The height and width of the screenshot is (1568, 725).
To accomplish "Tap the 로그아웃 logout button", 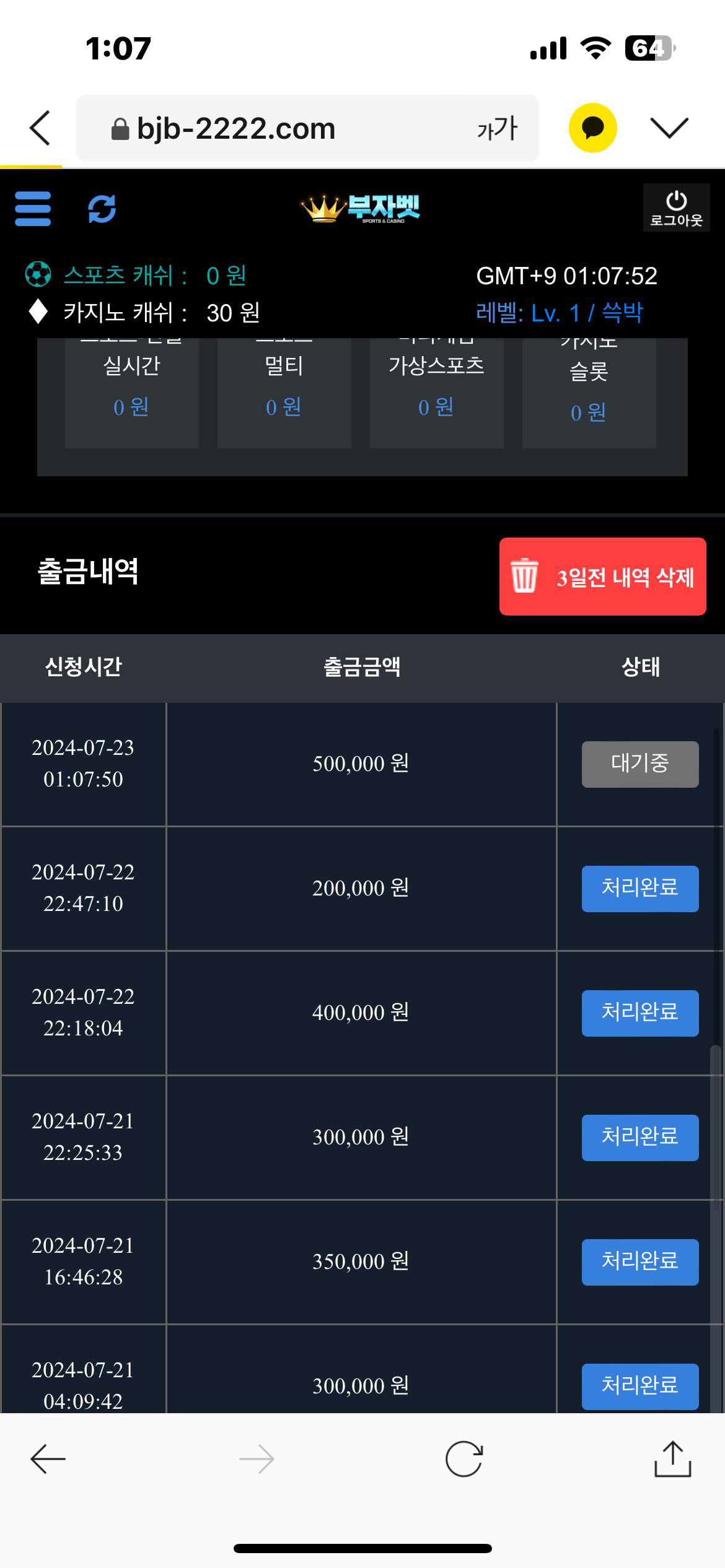I will pyautogui.click(x=676, y=207).
